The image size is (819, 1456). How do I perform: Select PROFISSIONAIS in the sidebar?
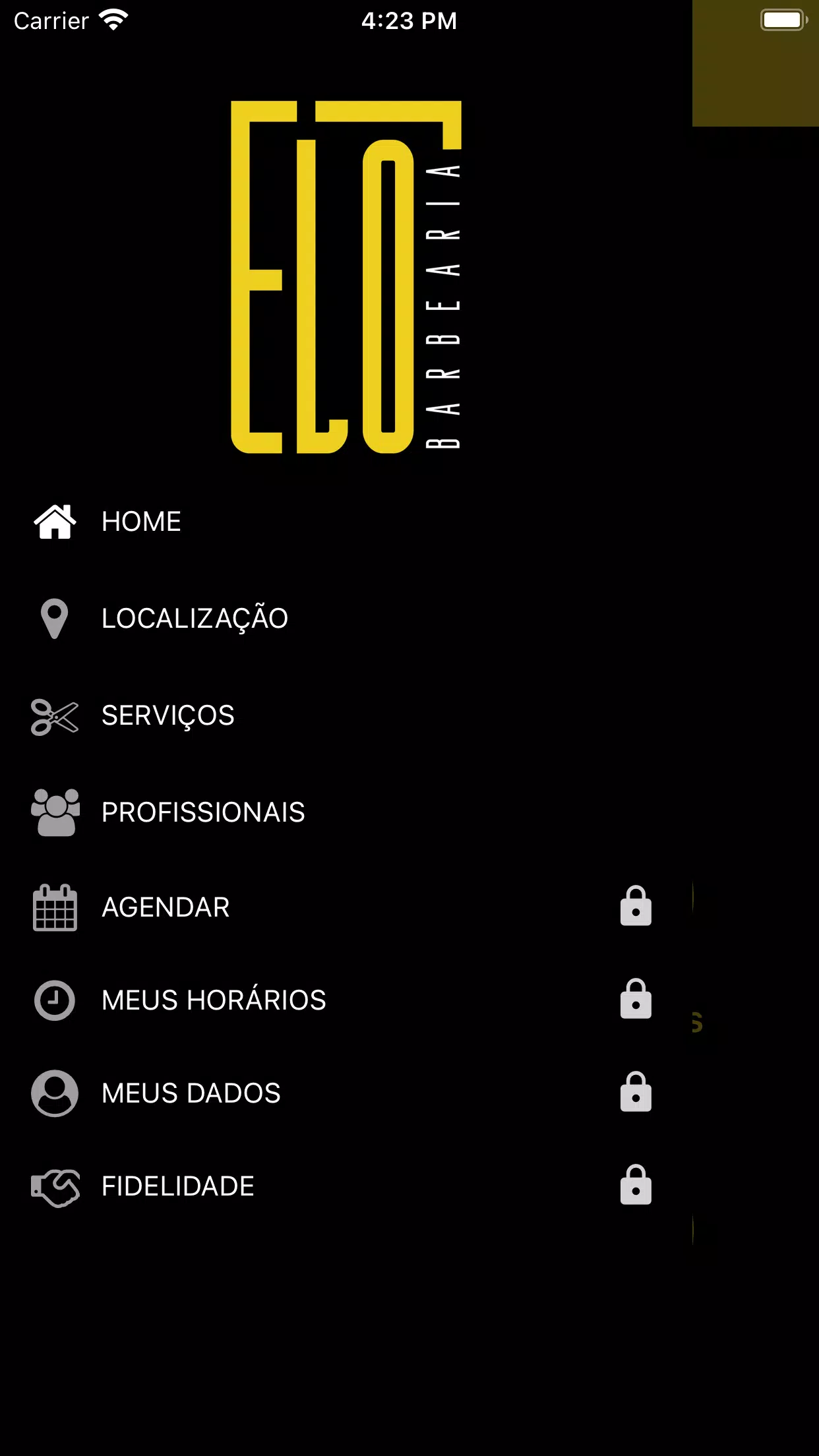tap(203, 812)
